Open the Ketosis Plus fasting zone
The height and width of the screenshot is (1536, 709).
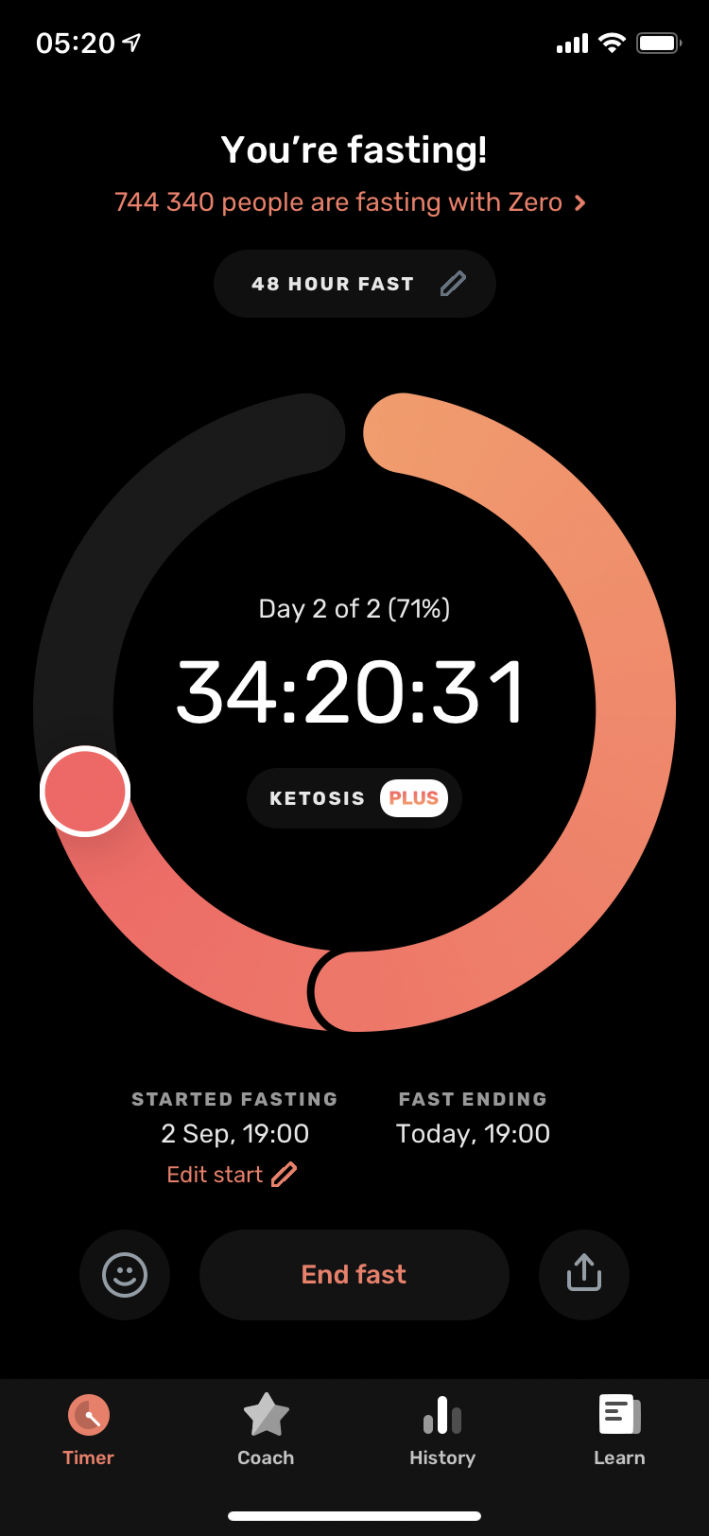pyautogui.click(x=355, y=798)
